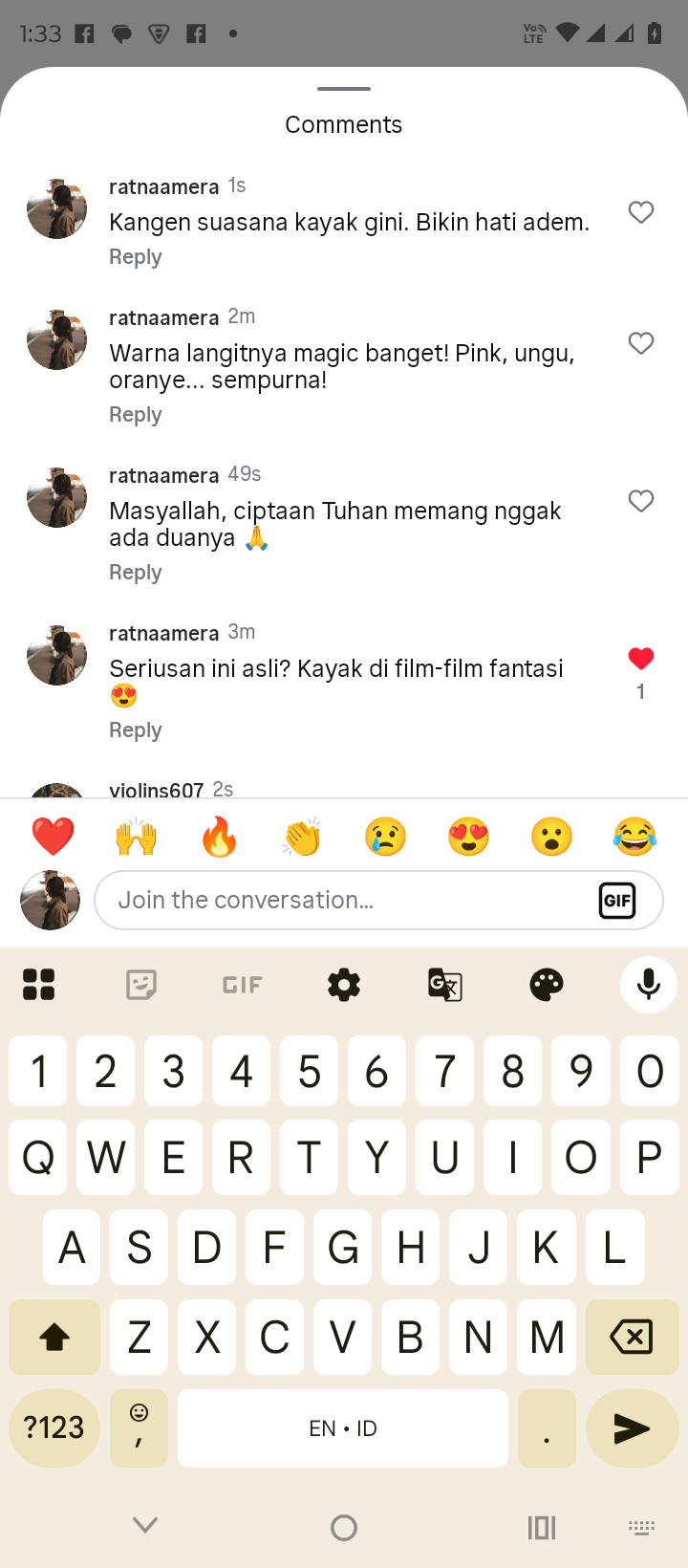Viewport: 688px width, 1568px height.
Task: Focus the "Join the conversation…" field
Action: point(344,900)
